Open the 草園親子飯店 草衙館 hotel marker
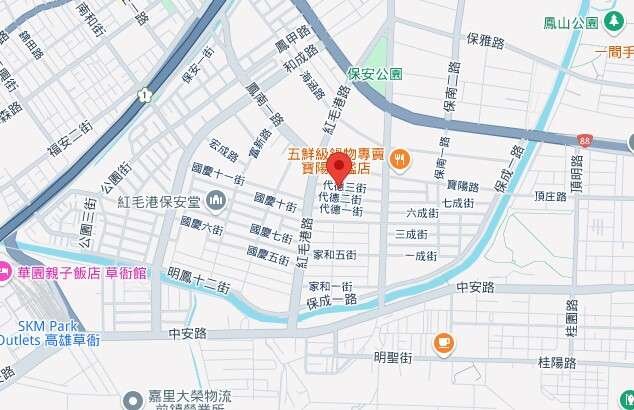Viewport: 634px width, 410px height. click(6, 272)
